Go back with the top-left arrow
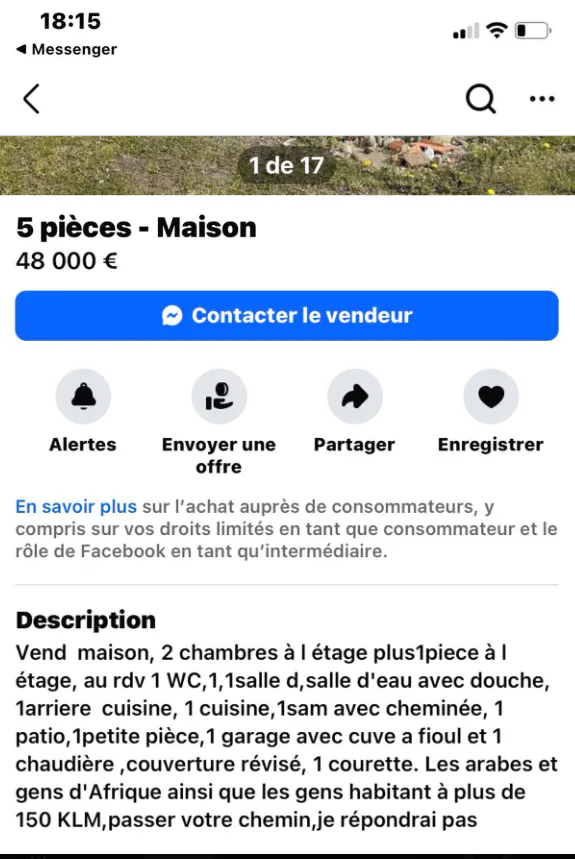This screenshot has height=859, width=575. (x=32, y=99)
